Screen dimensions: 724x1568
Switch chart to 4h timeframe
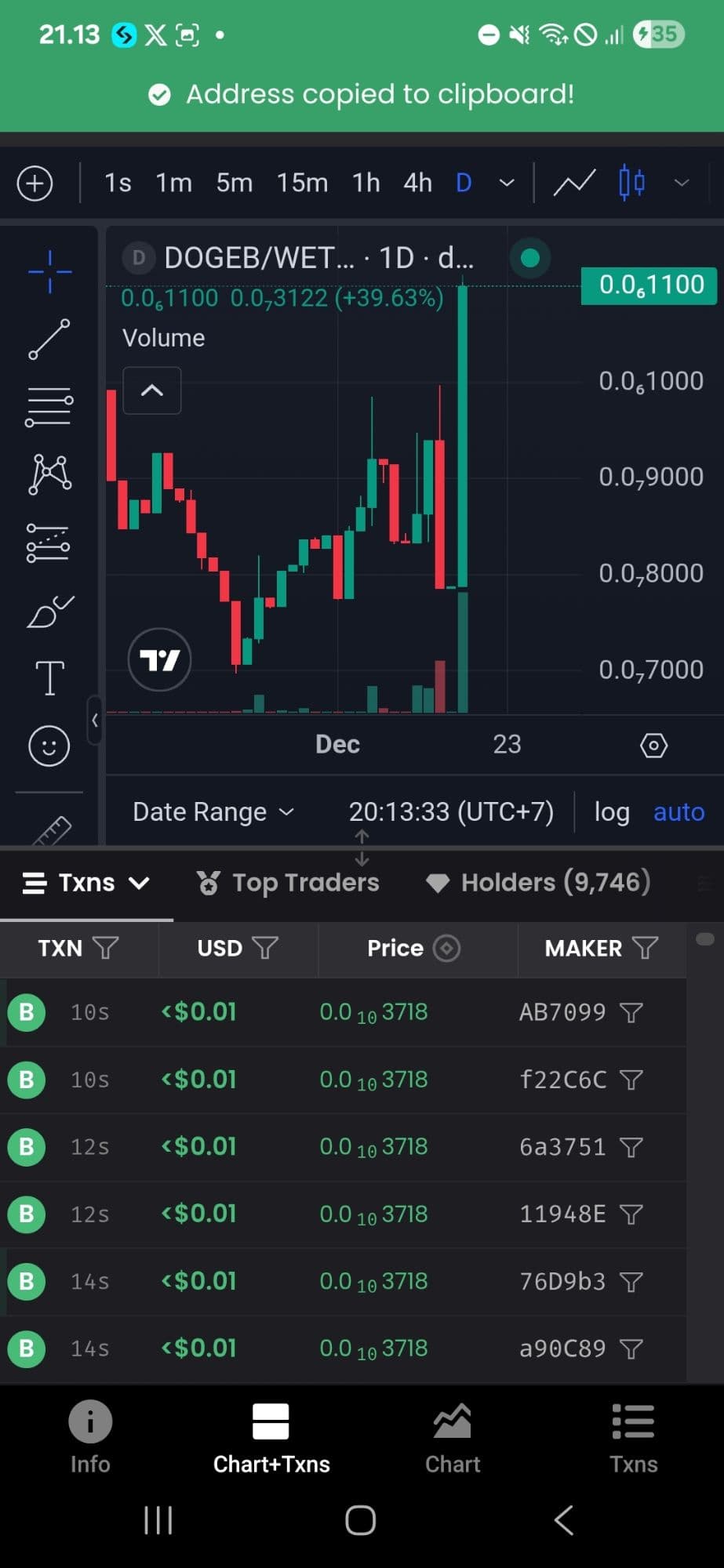pyautogui.click(x=417, y=183)
